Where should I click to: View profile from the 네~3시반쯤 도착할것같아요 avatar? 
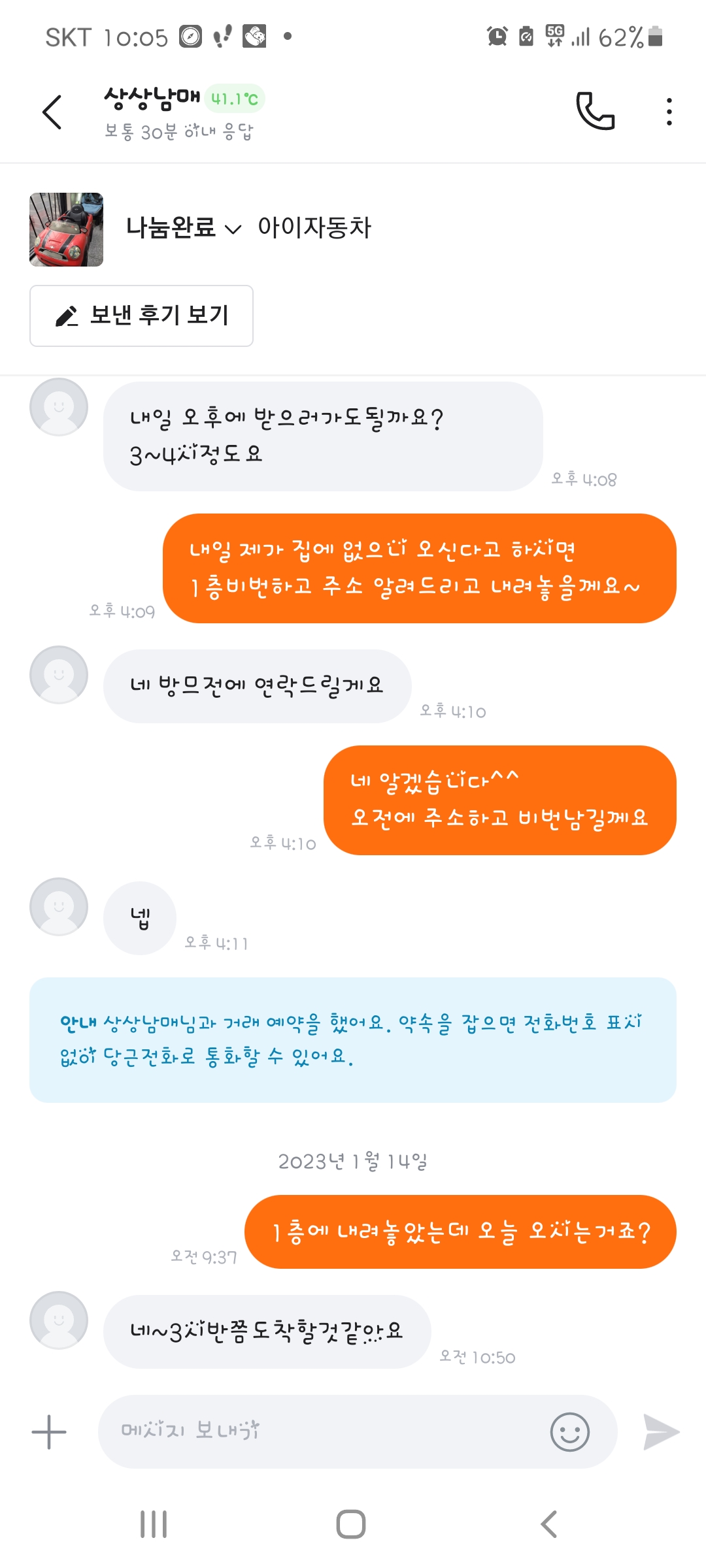click(59, 1320)
